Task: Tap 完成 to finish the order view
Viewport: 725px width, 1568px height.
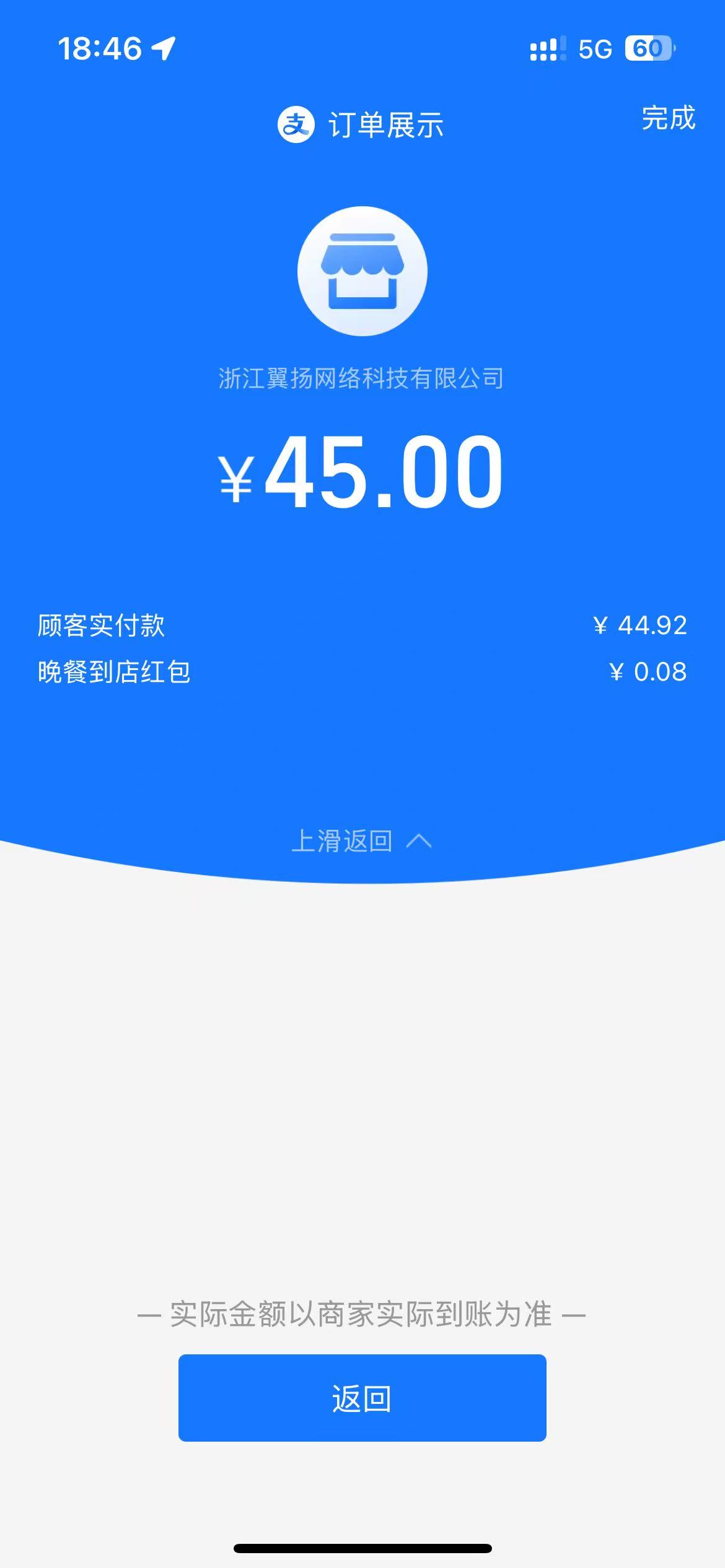Action: pos(668,118)
